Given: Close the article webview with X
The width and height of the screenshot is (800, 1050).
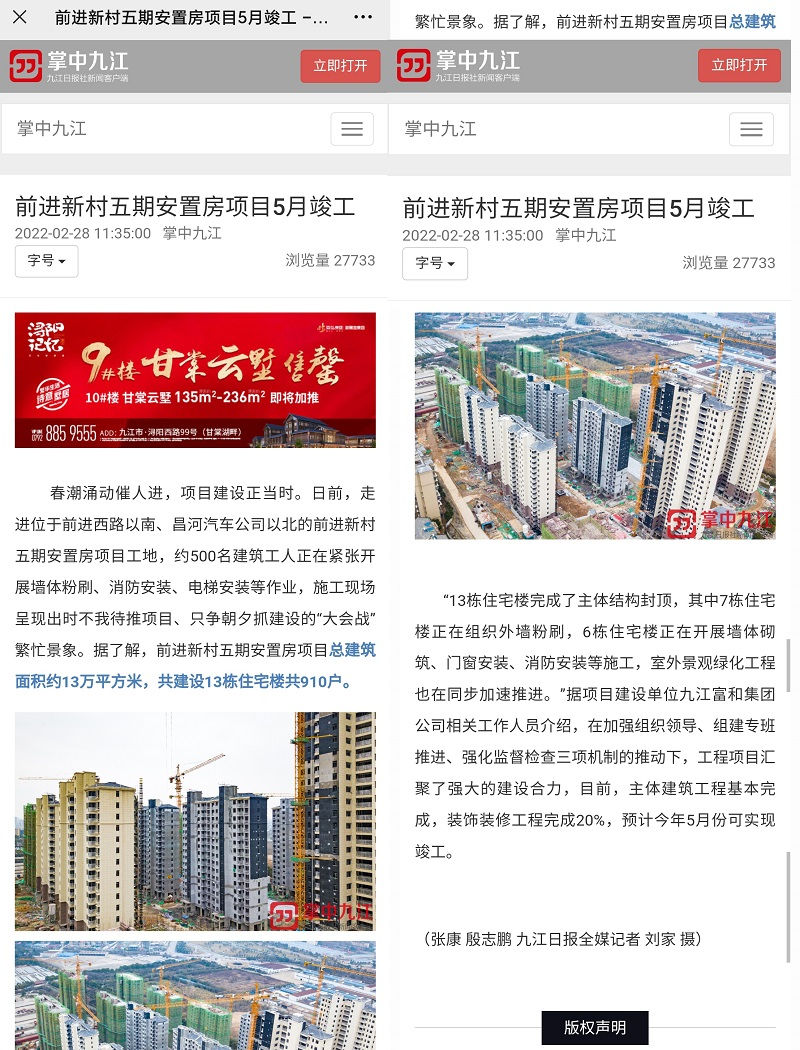Looking at the screenshot, I should (x=19, y=18).
